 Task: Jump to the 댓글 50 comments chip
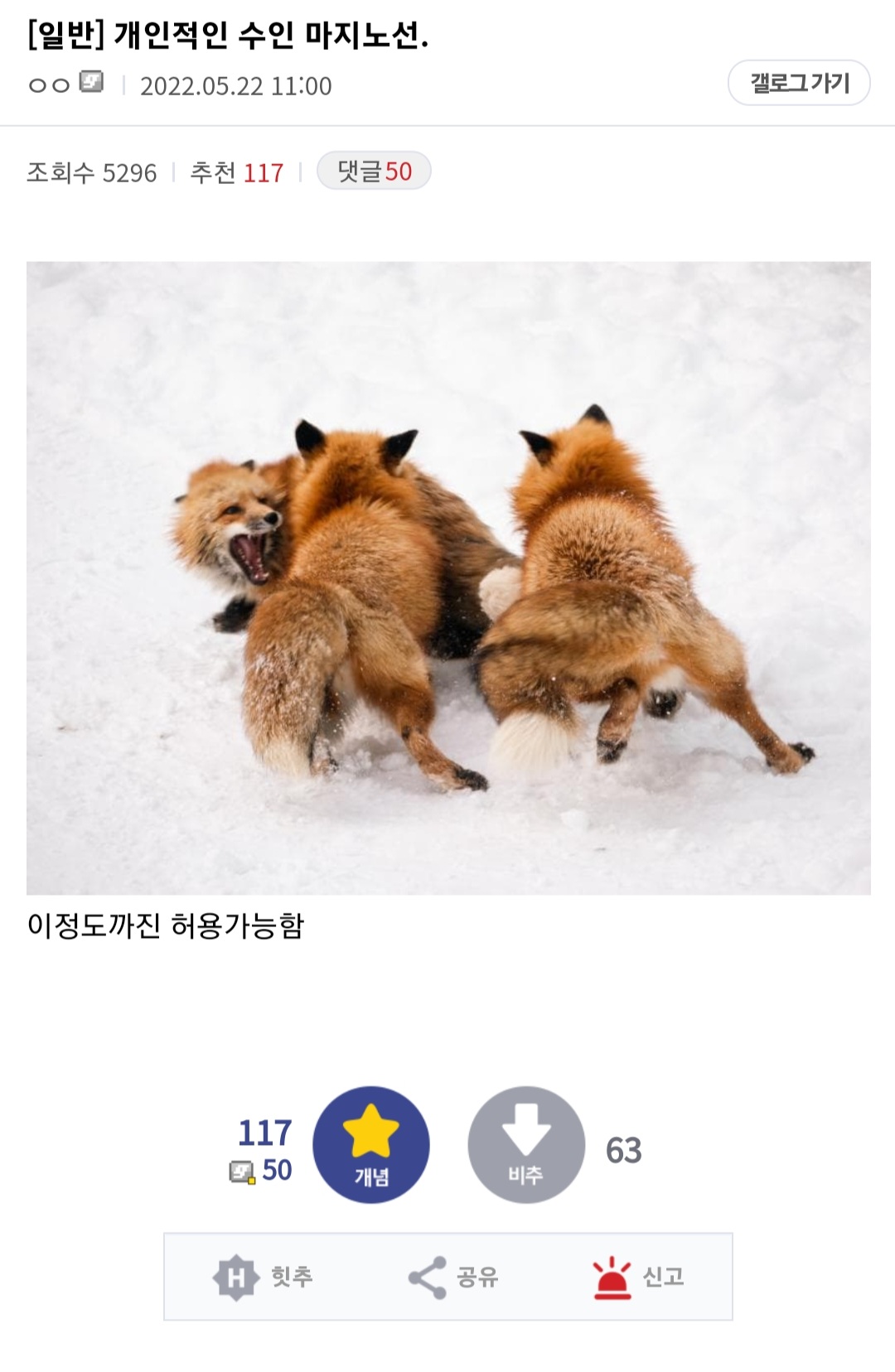pos(374,171)
